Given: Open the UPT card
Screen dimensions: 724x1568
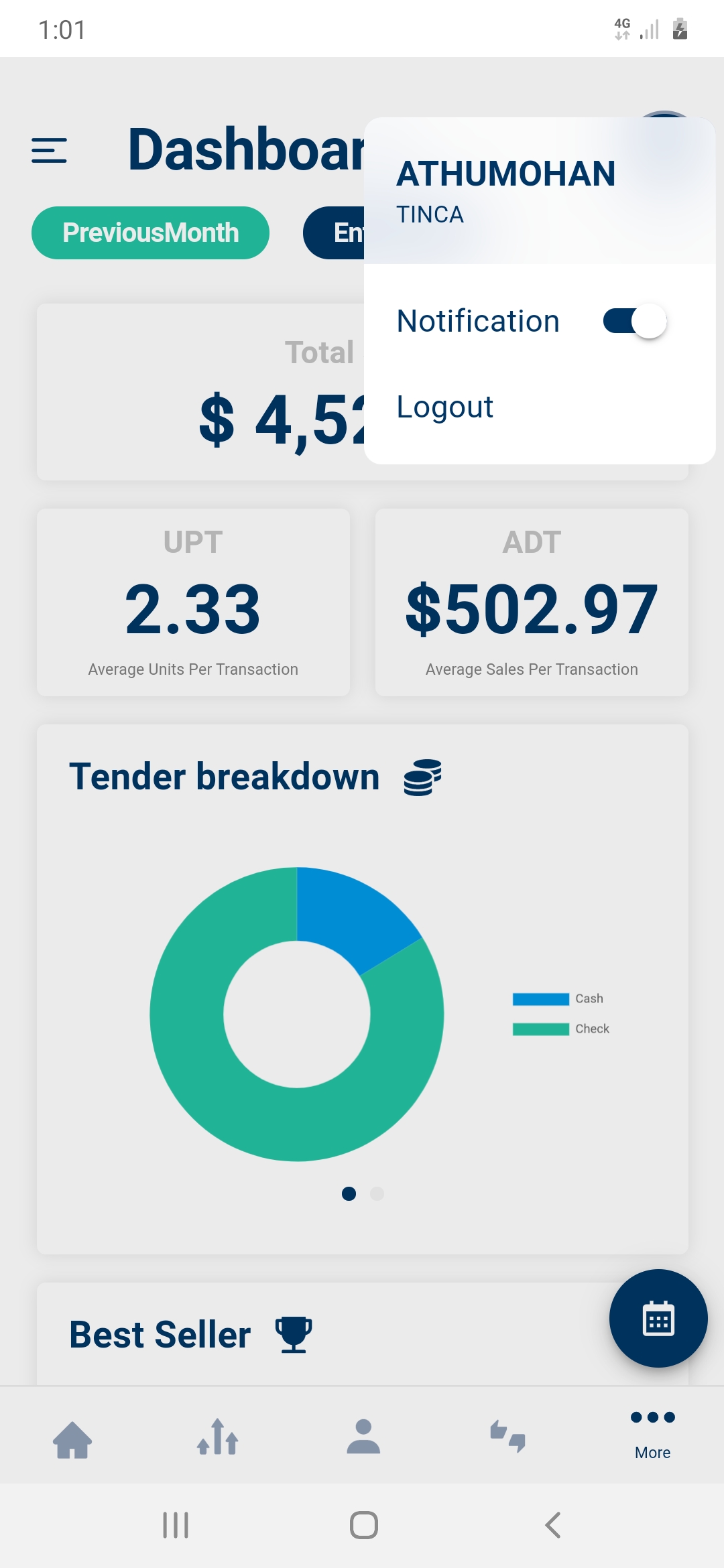Looking at the screenshot, I should pyautogui.click(x=193, y=602).
